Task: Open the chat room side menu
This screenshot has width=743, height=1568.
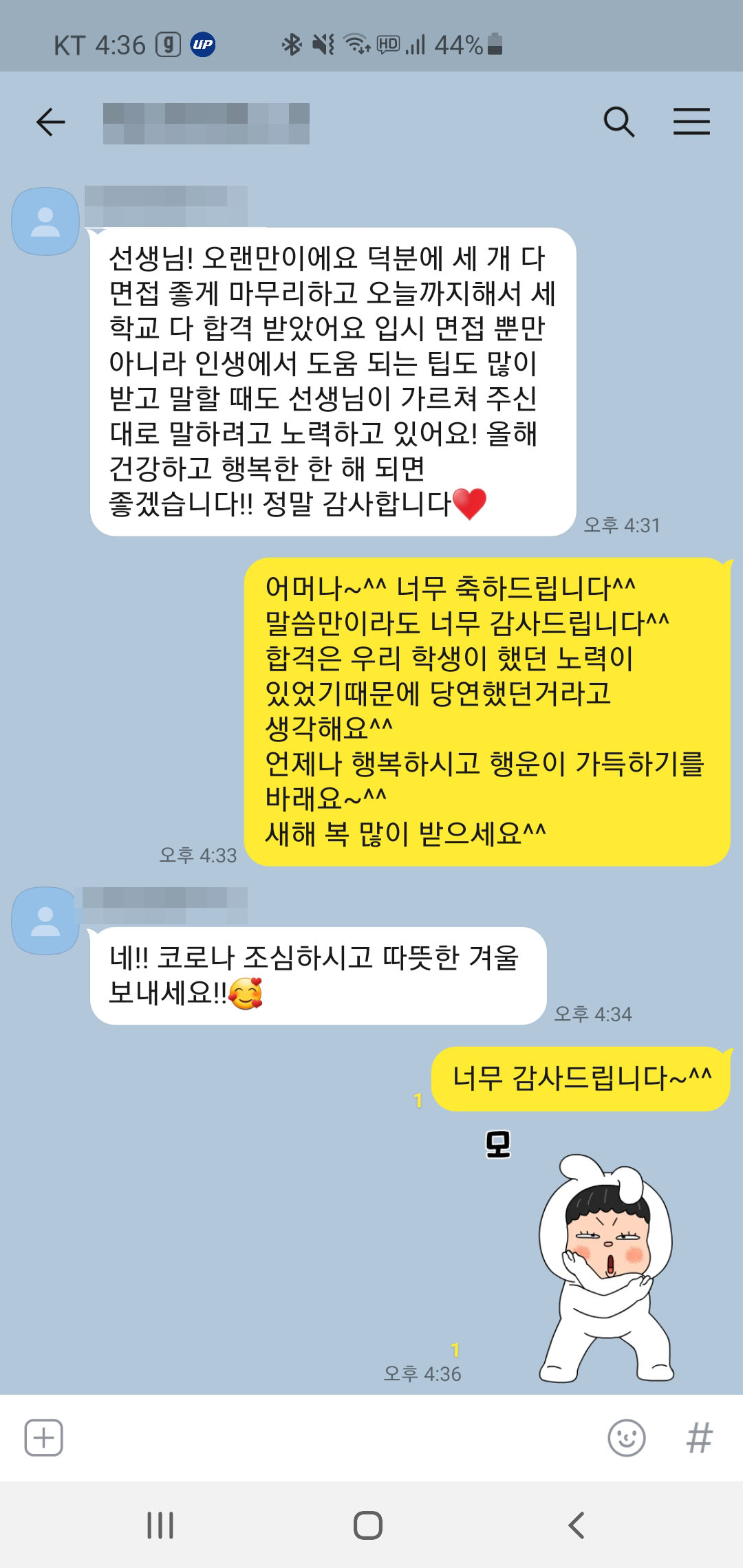Action: coord(691,122)
